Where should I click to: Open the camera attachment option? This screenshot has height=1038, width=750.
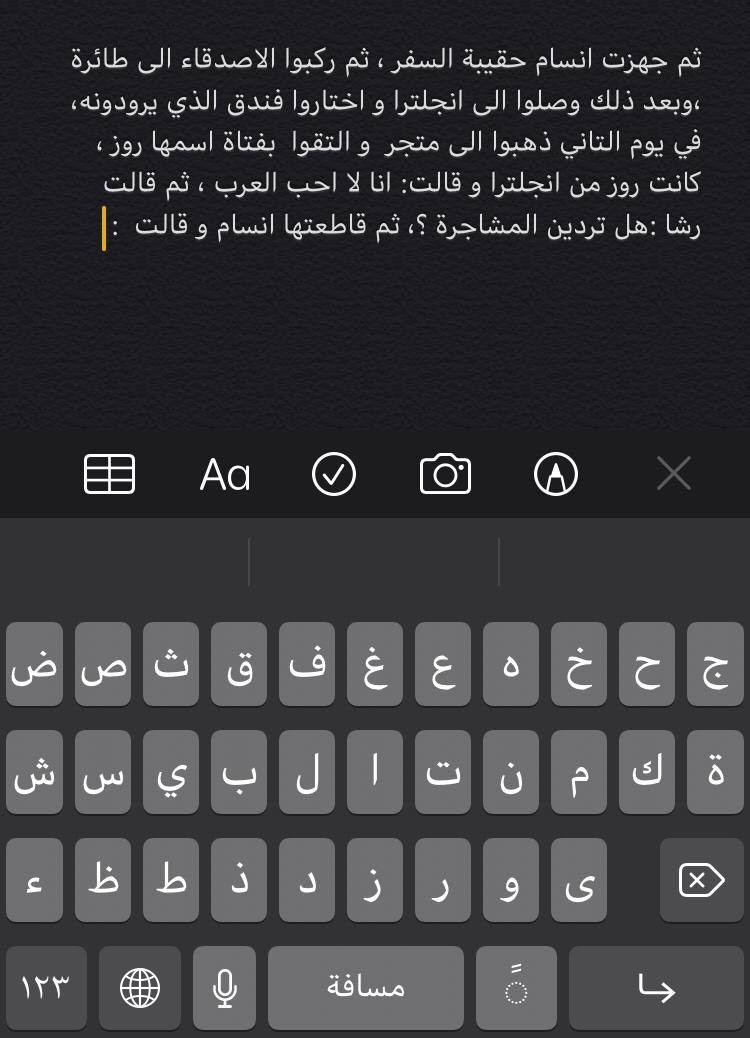coord(445,474)
